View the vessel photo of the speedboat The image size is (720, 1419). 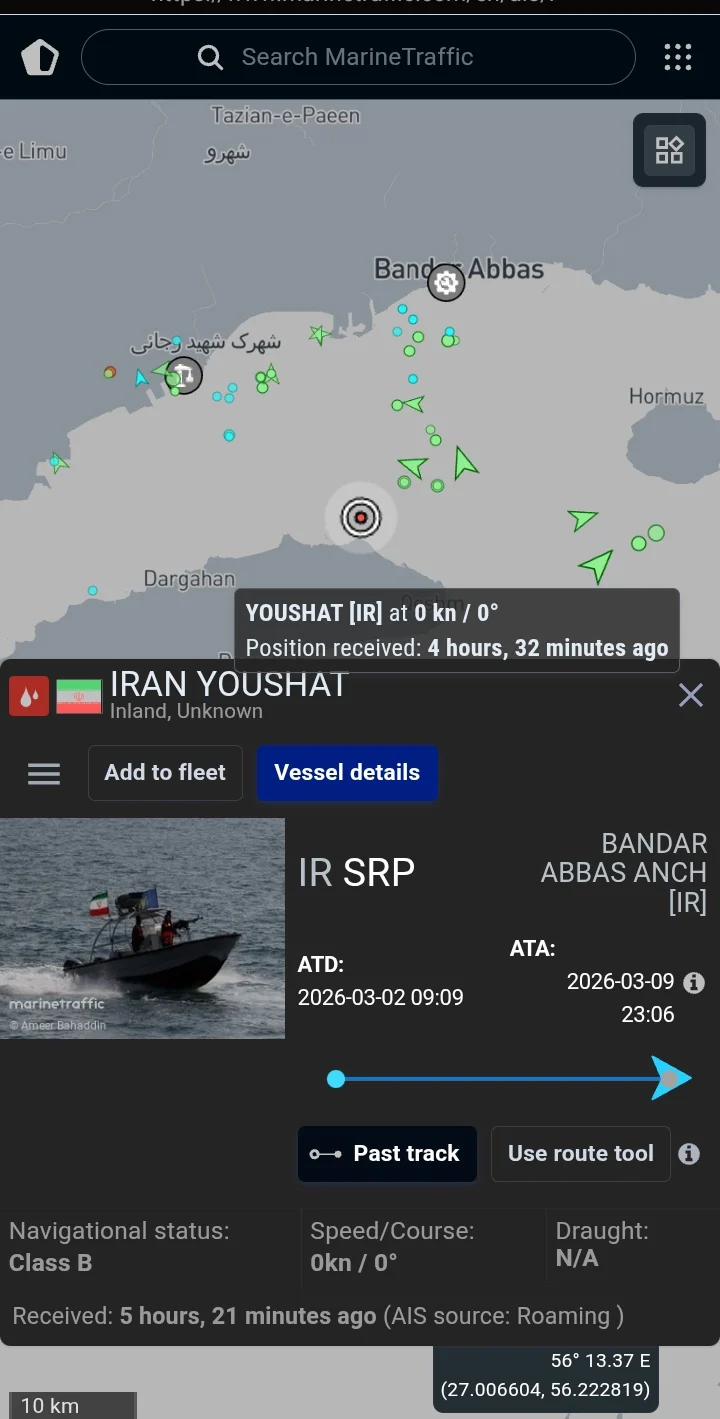pyautogui.click(x=142, y=928)
